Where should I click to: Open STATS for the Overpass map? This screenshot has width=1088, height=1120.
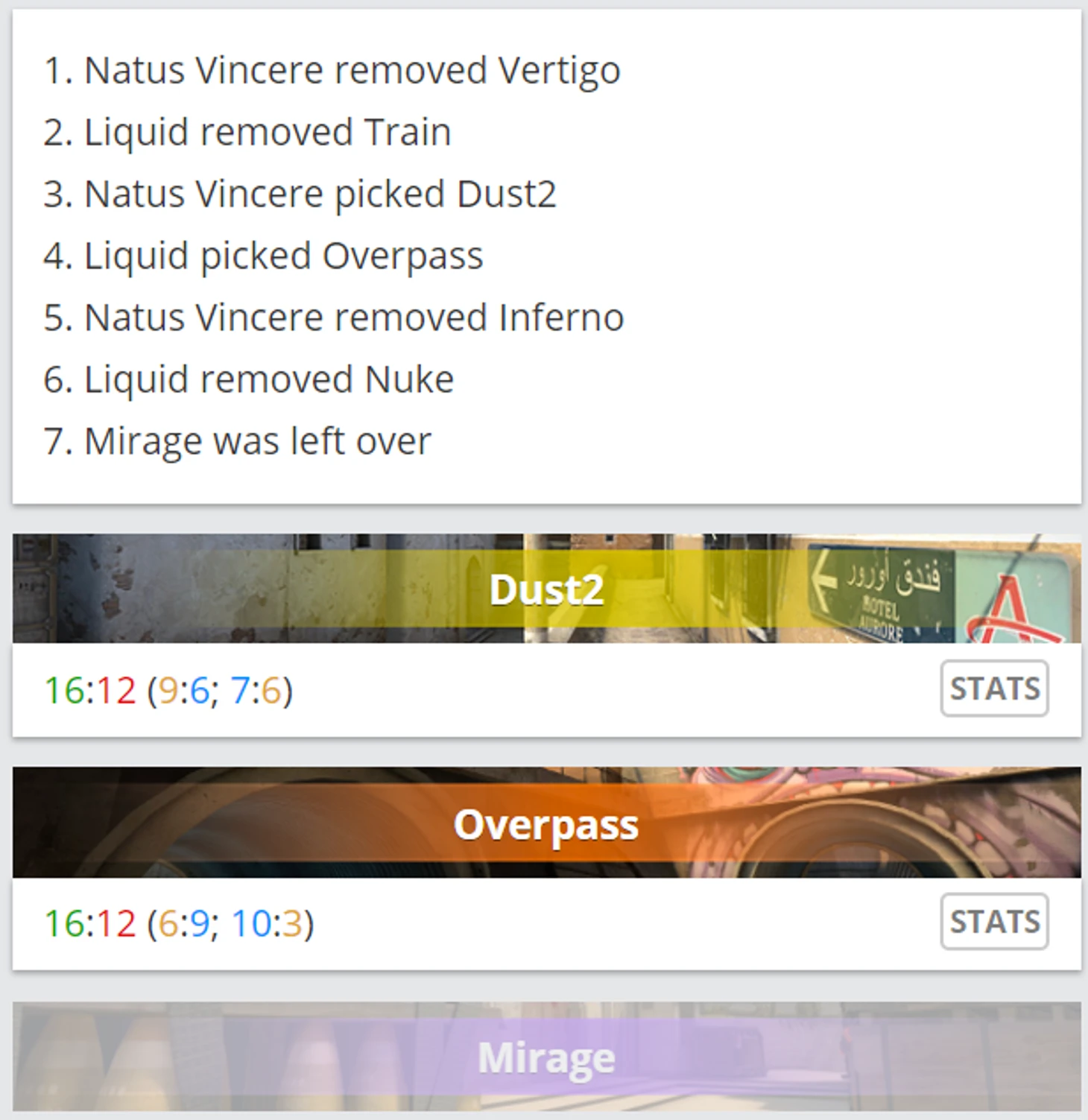tap(994, 922)
